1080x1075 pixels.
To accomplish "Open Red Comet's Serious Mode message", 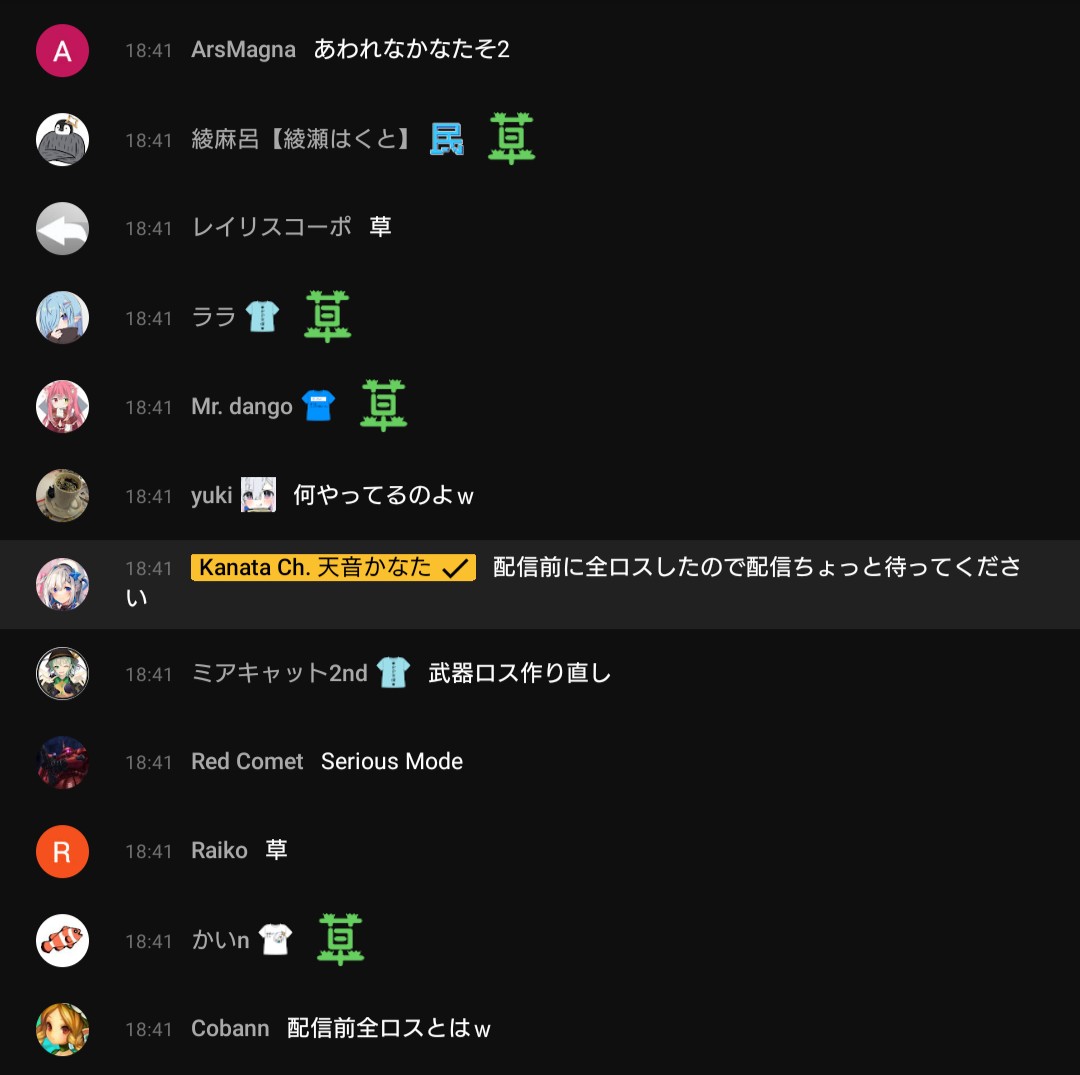I will click(391, 762).
